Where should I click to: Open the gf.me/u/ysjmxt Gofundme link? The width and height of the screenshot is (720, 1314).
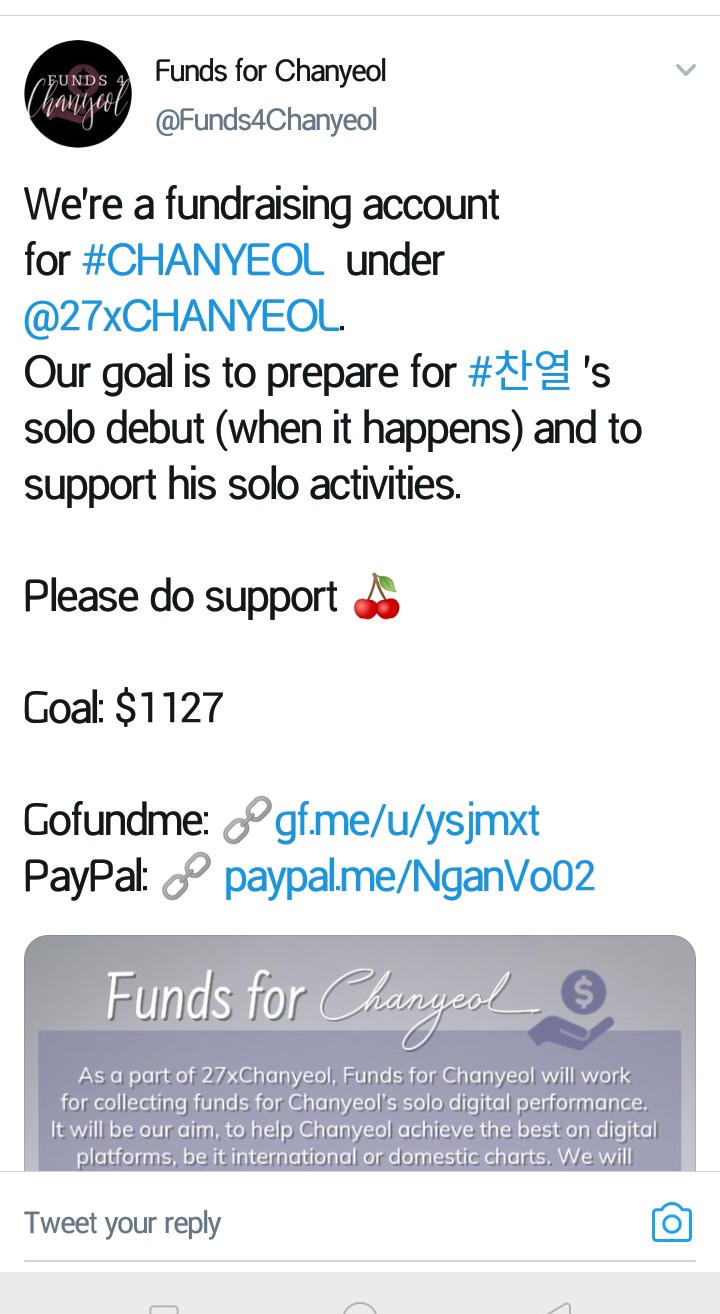coord(407,822)
